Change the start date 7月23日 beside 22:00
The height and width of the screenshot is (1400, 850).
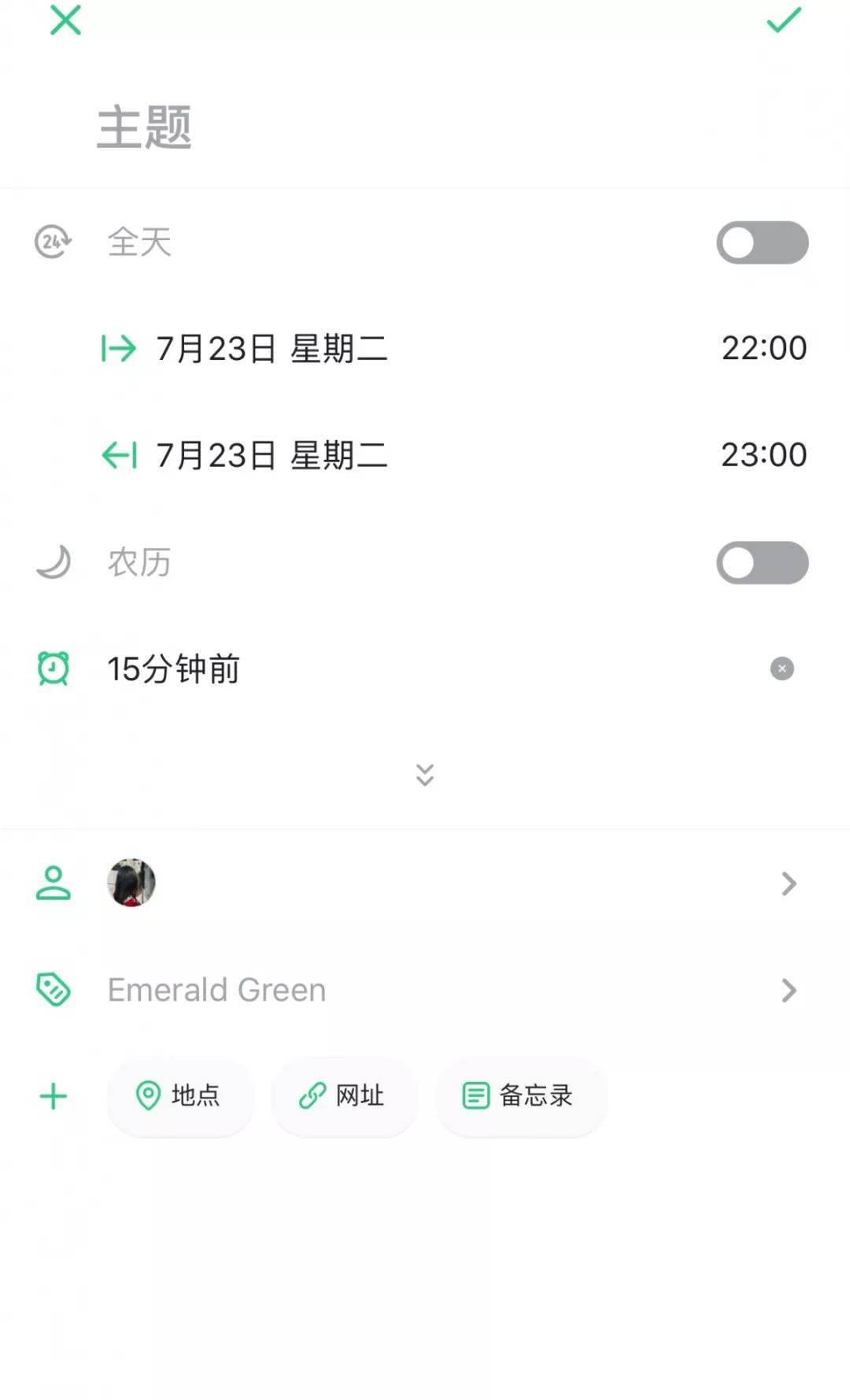tap(272, 348)
